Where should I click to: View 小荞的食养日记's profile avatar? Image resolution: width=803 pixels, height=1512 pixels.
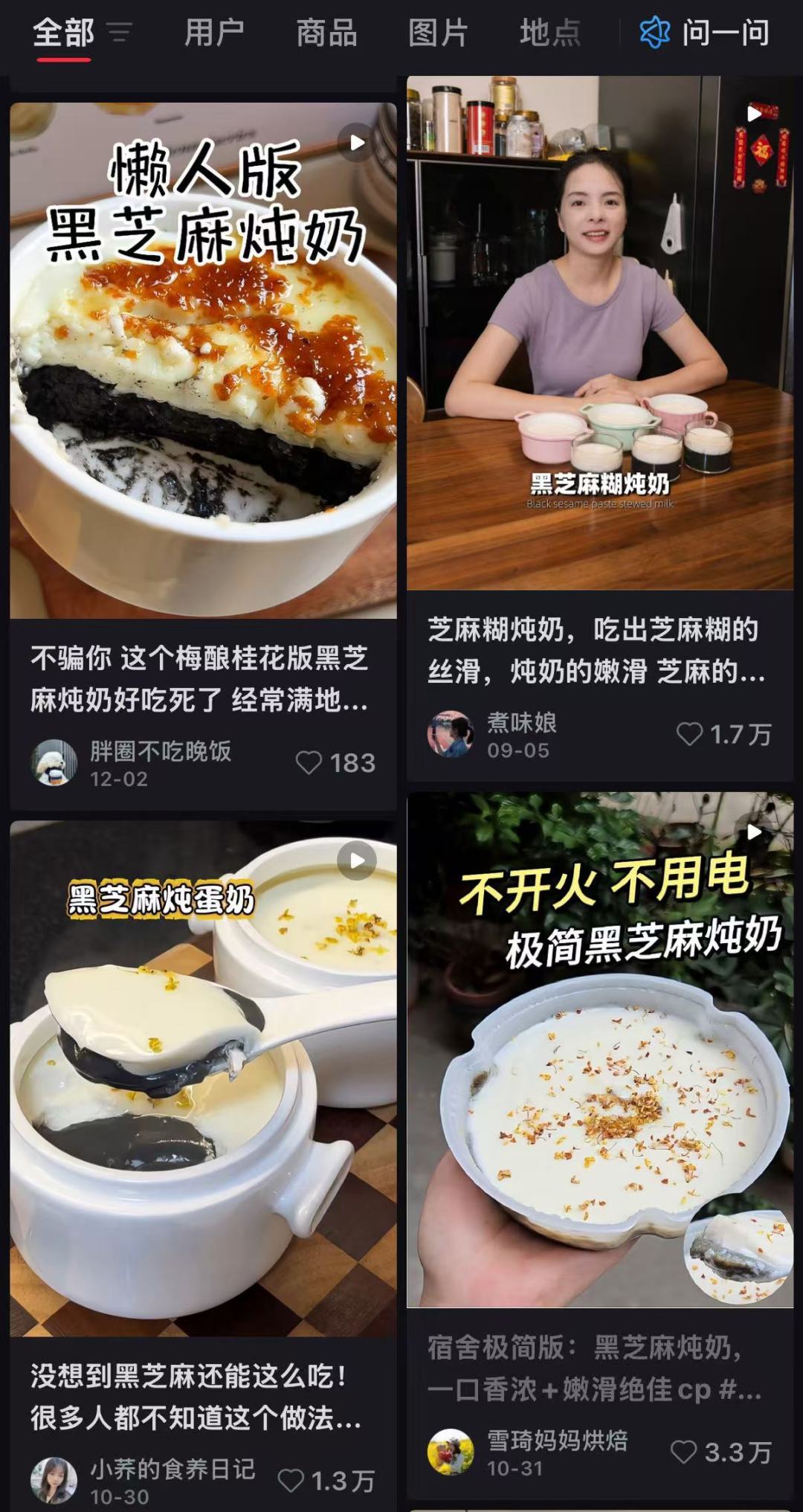pyautogui.click(x=54, y=1481)
